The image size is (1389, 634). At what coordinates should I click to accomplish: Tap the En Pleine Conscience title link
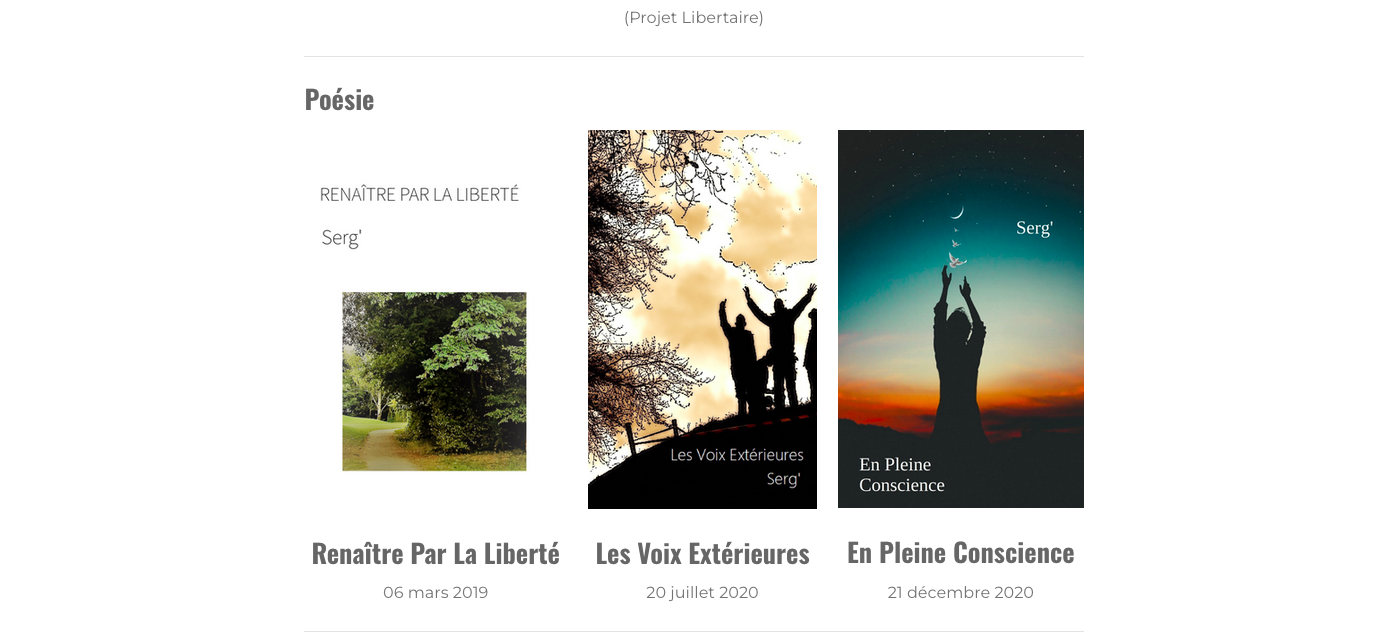(x=960, y=552)
